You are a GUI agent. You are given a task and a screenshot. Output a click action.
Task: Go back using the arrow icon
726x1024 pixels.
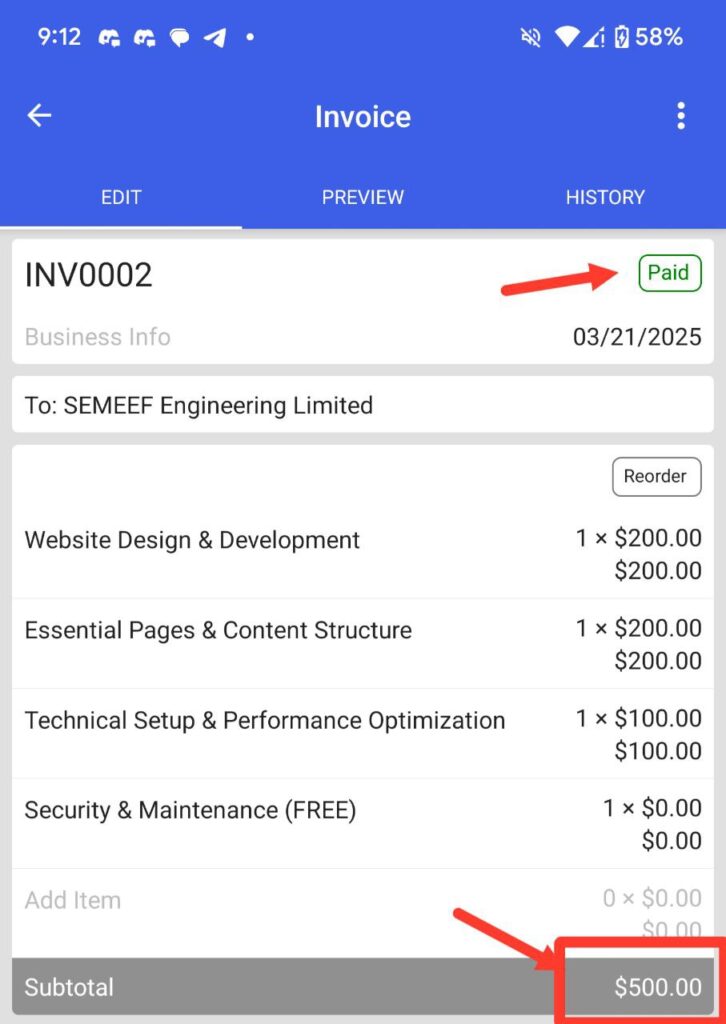pyautogui.click(x=39, y=116)
